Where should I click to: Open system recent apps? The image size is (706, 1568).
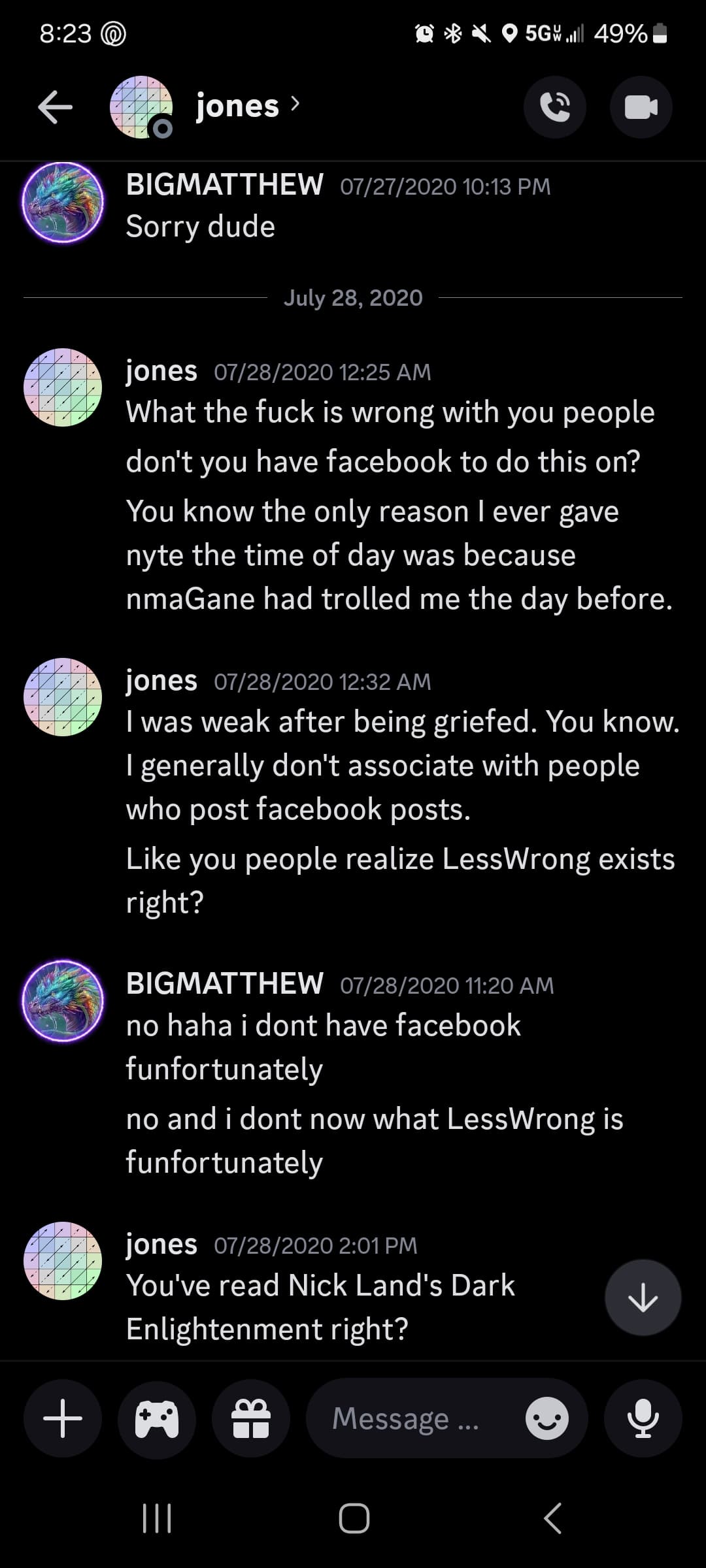(157, 1518)
